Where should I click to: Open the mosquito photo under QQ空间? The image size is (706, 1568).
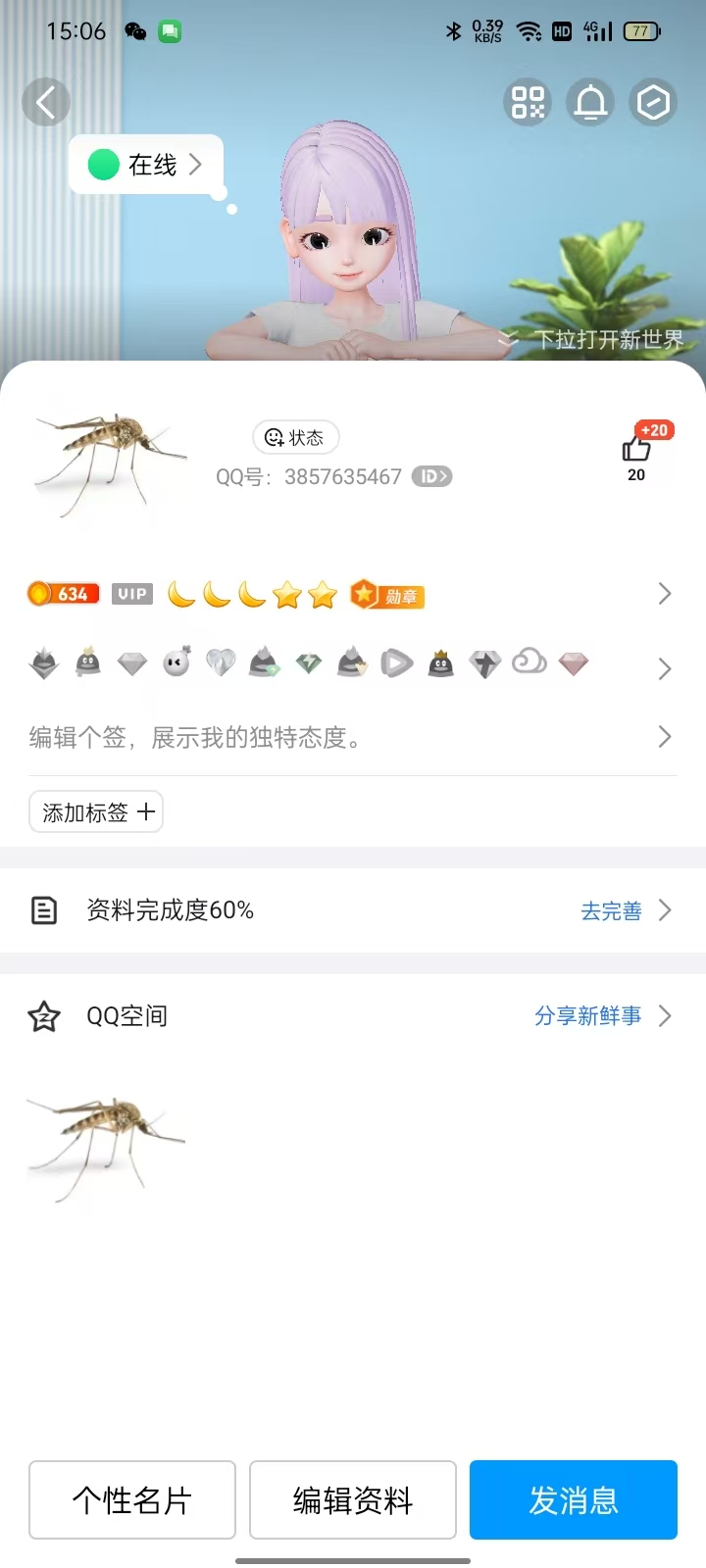[106, 1145]
